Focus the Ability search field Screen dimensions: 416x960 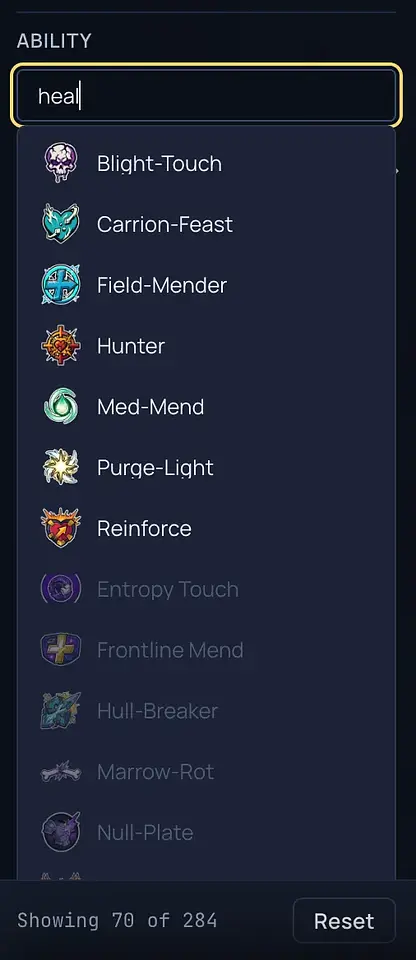coord(206,96)
